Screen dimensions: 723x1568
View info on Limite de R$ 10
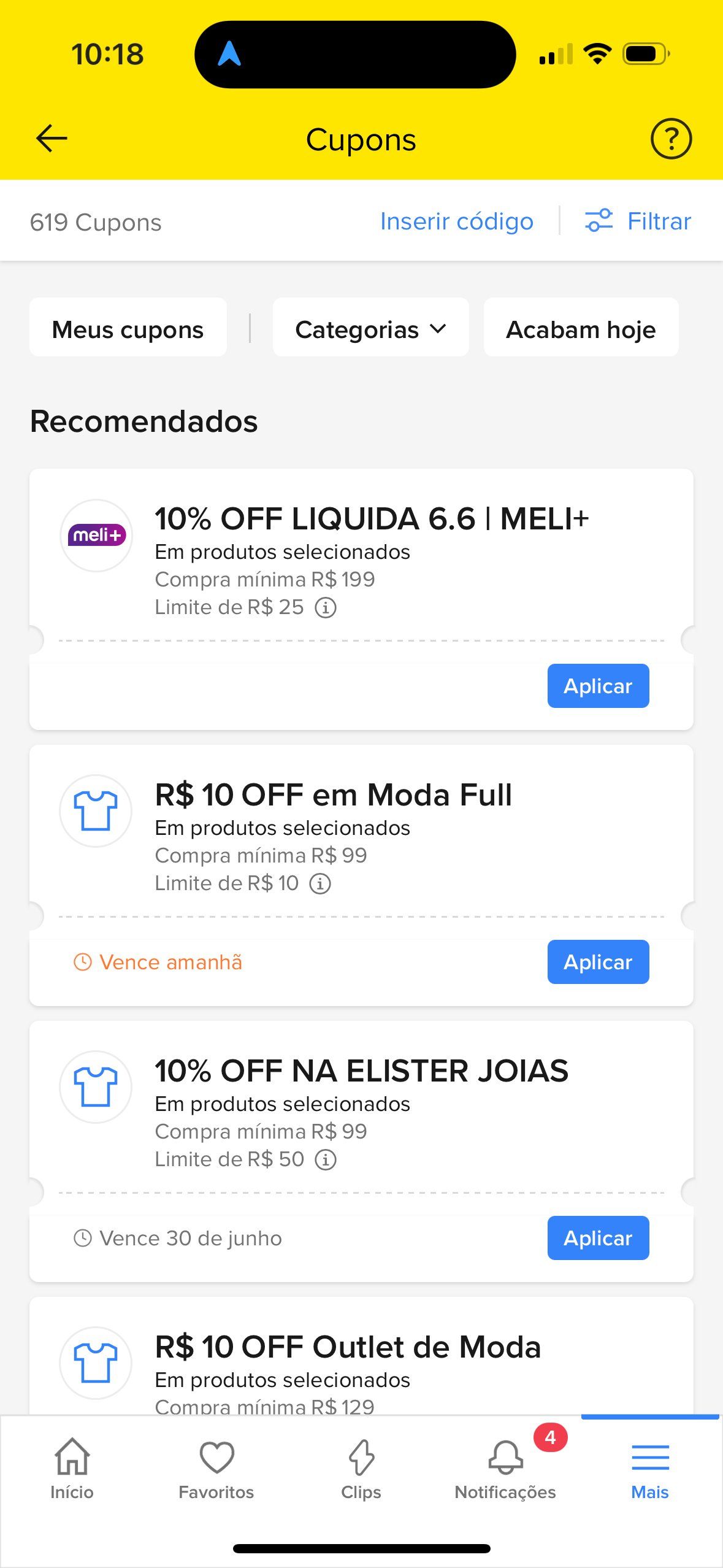coord(320,884)
